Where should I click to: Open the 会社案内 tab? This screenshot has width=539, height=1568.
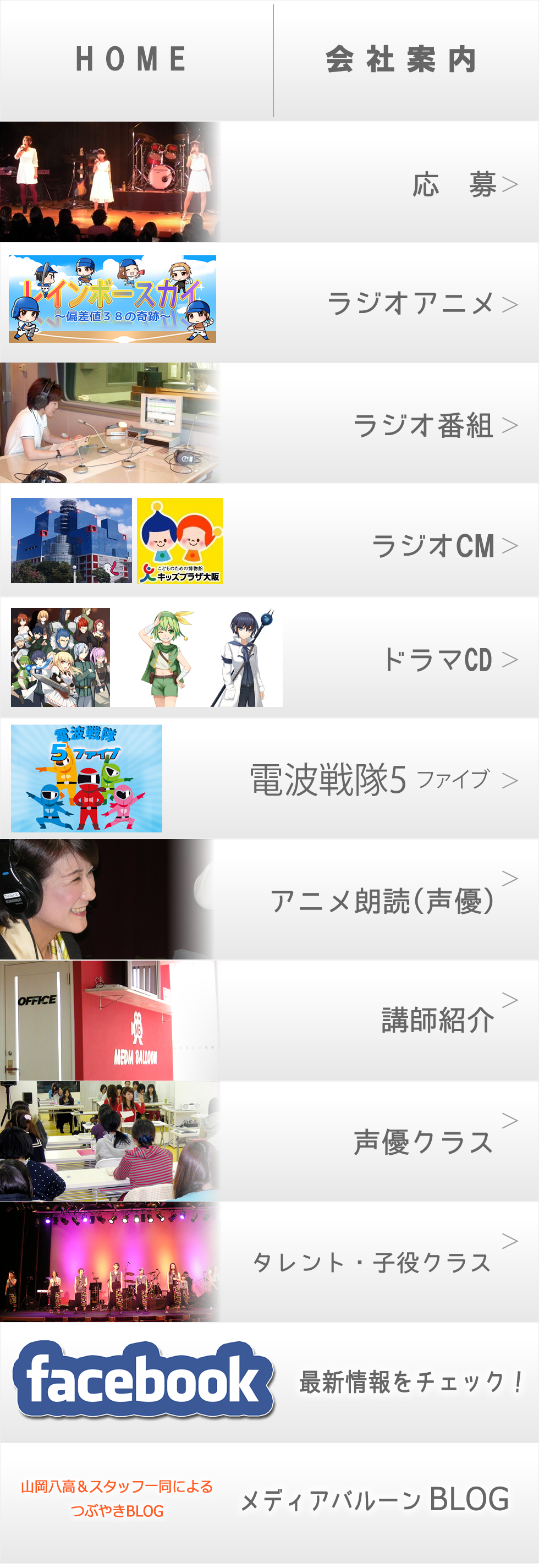(402, 59)
